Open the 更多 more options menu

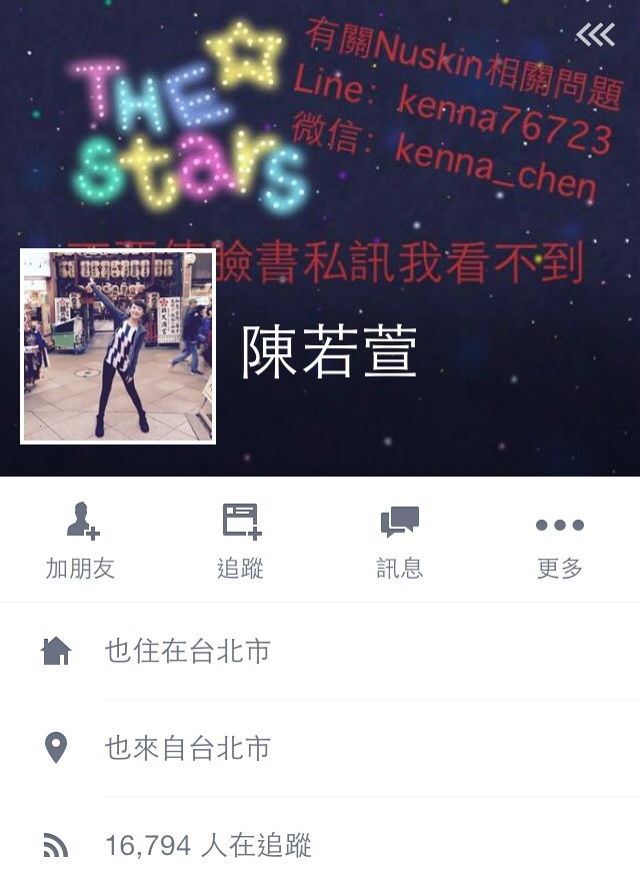[559, 541]
